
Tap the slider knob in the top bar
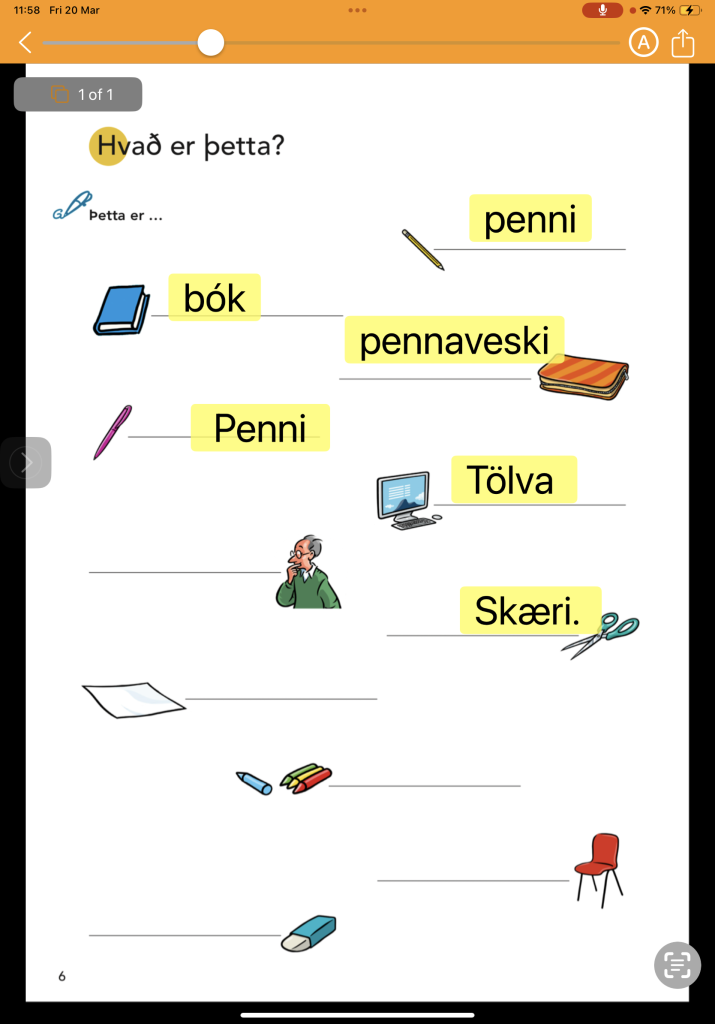tap(210, 42)
